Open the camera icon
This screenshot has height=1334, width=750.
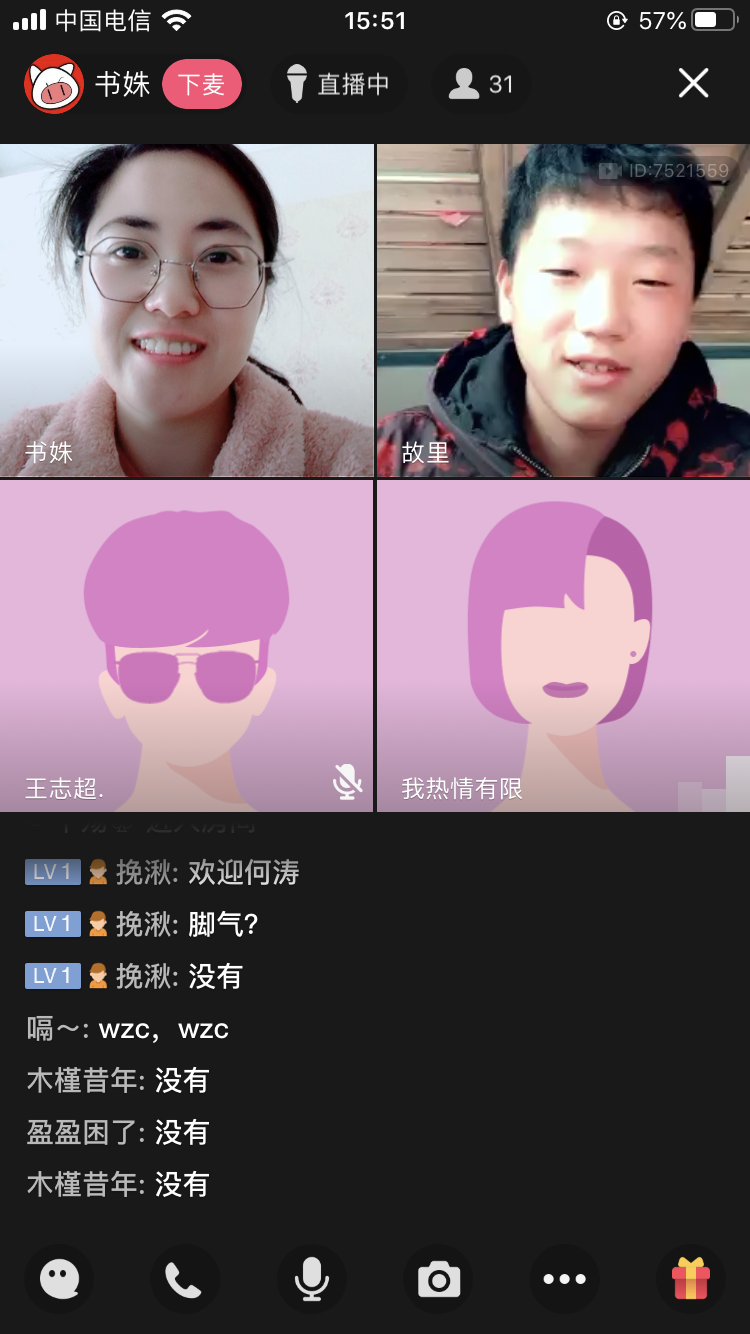click(438, 1278)
